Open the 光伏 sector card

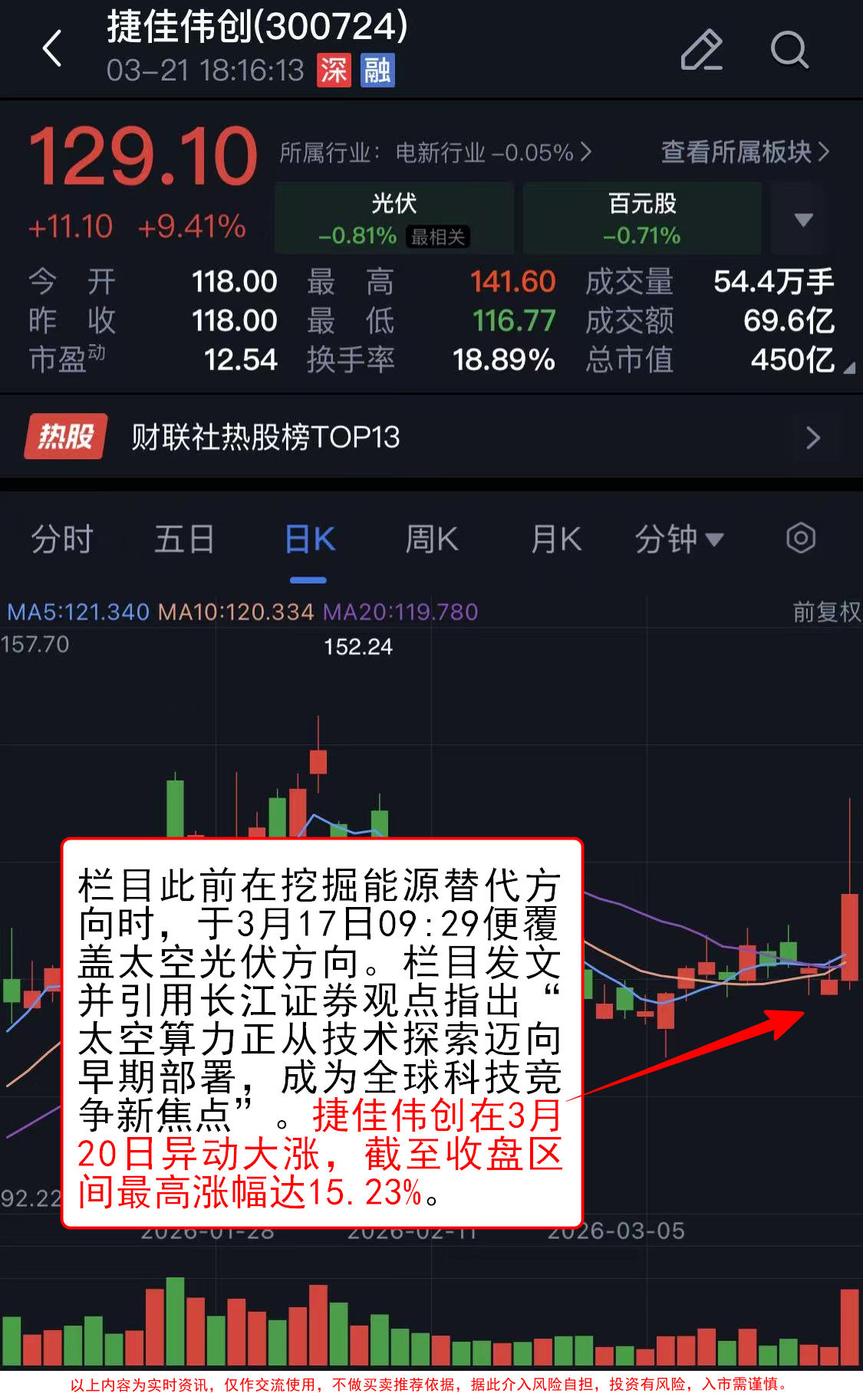coord(394,219)
